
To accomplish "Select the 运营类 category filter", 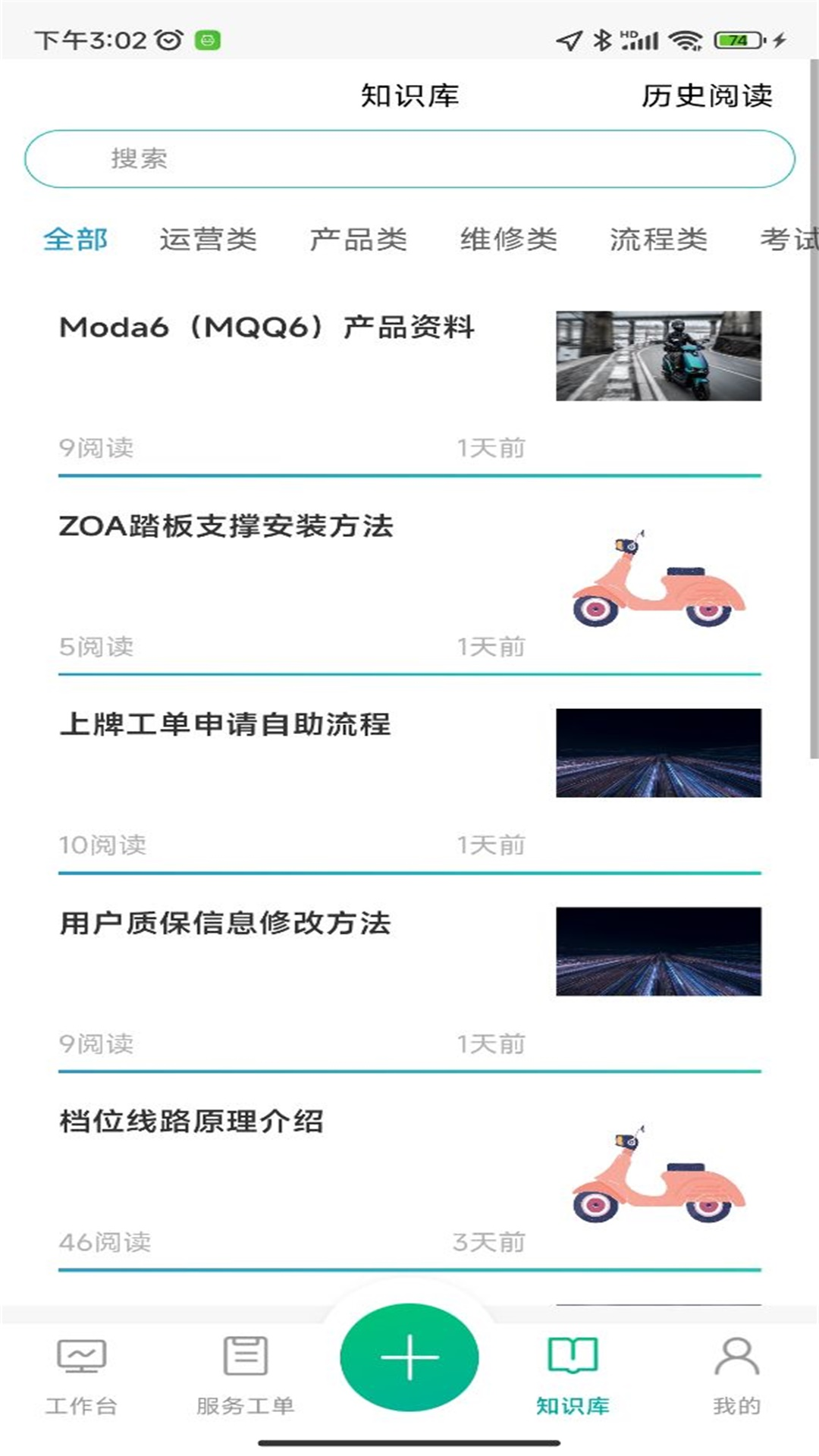I will [x=209, y=239].
